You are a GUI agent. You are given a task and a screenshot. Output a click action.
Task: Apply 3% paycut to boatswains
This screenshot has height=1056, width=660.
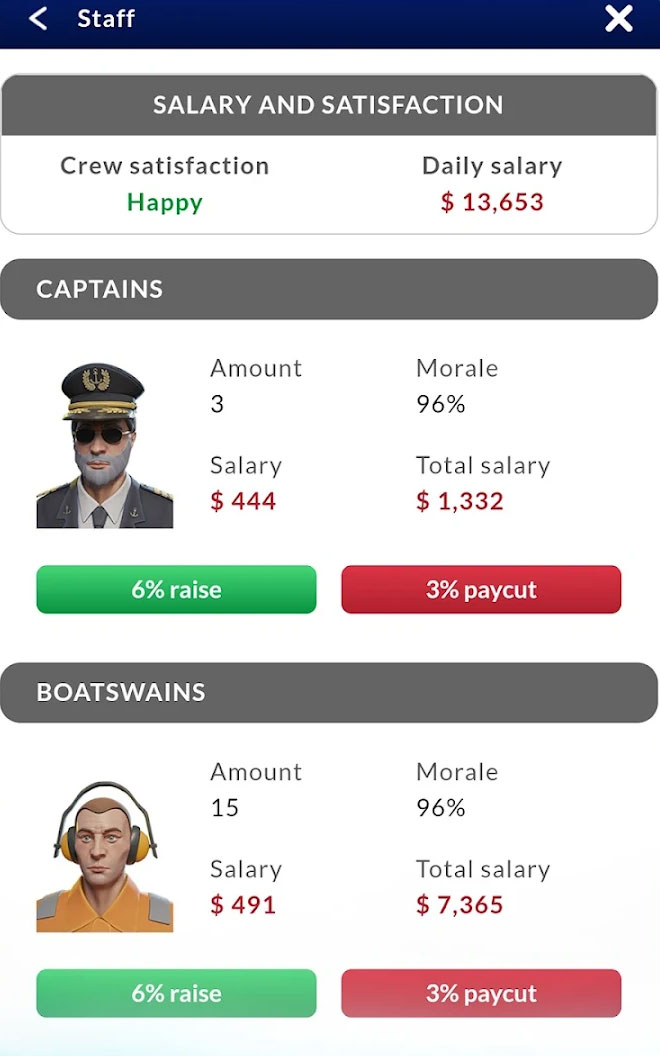pos(481,993)
